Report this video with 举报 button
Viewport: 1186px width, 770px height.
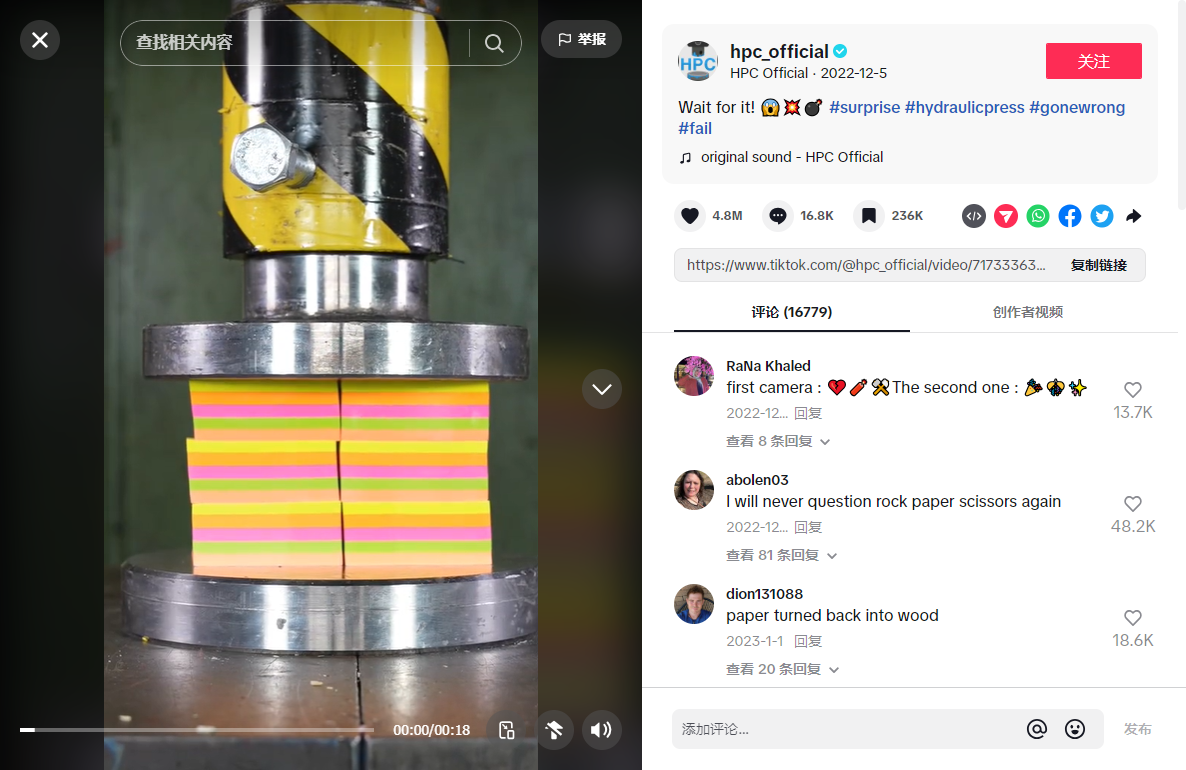tap(581, 39)
